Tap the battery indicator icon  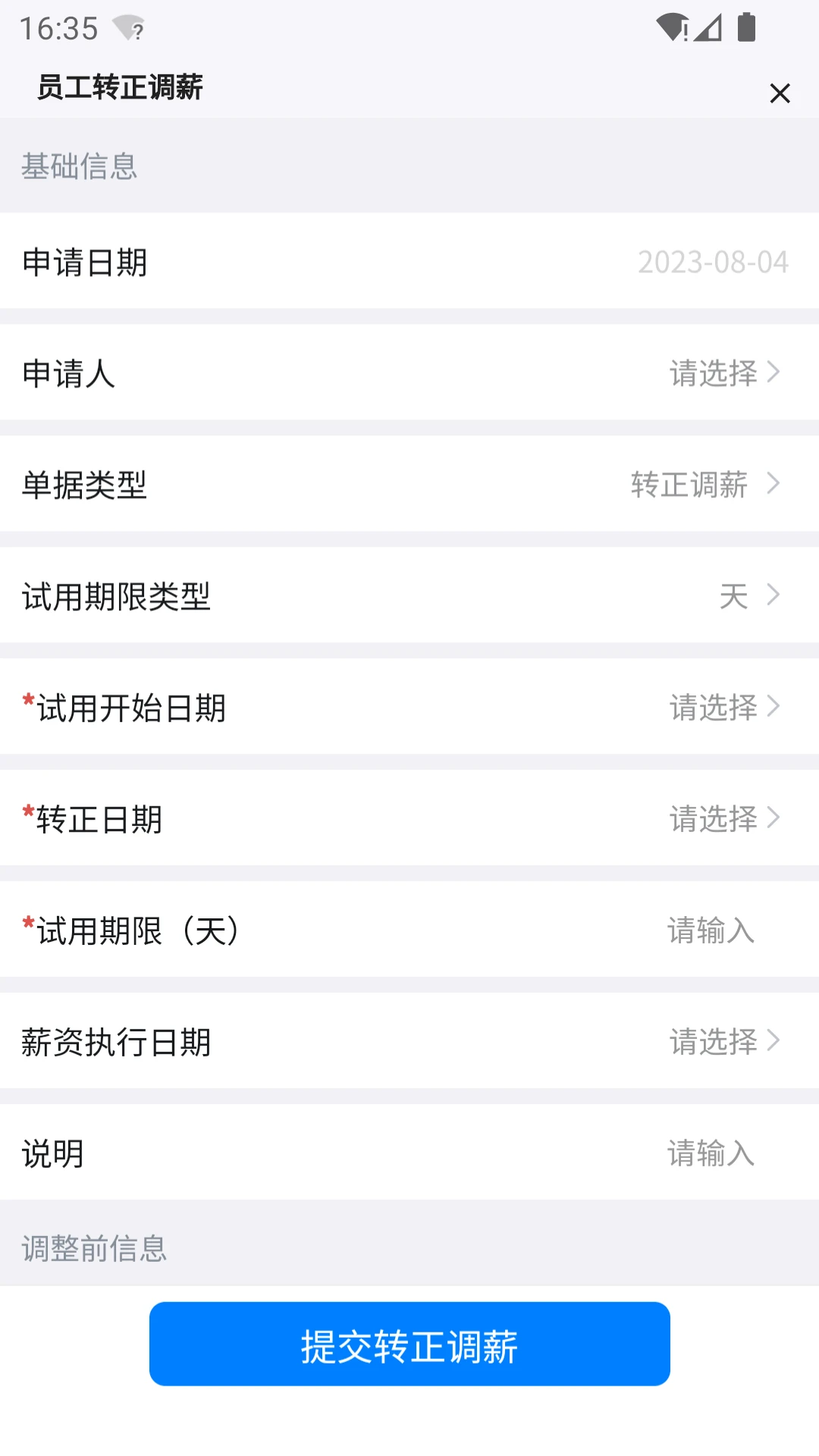click(747, 28)
